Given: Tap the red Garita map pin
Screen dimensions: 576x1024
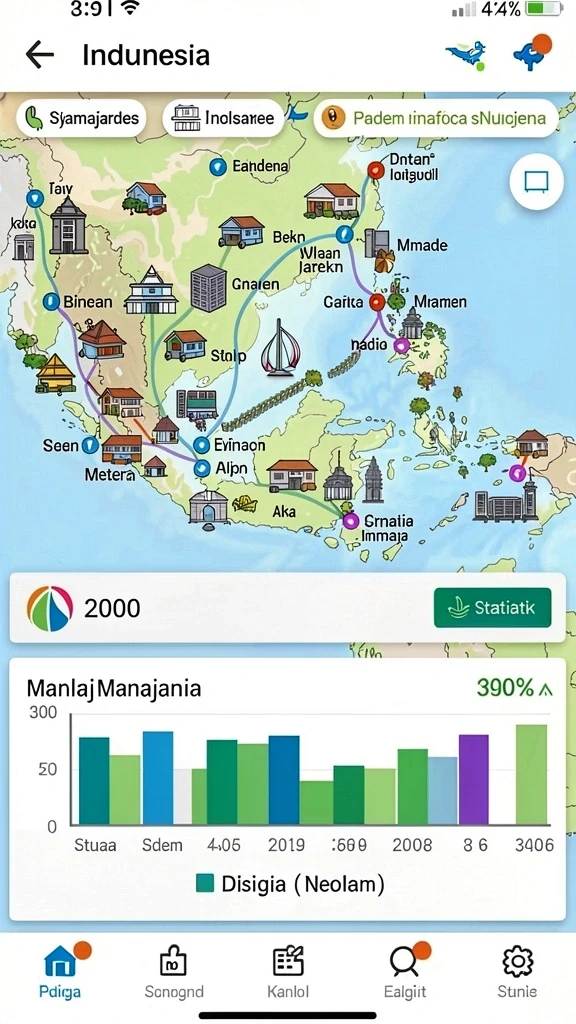Looking at the screenshot, I should 377,302.
